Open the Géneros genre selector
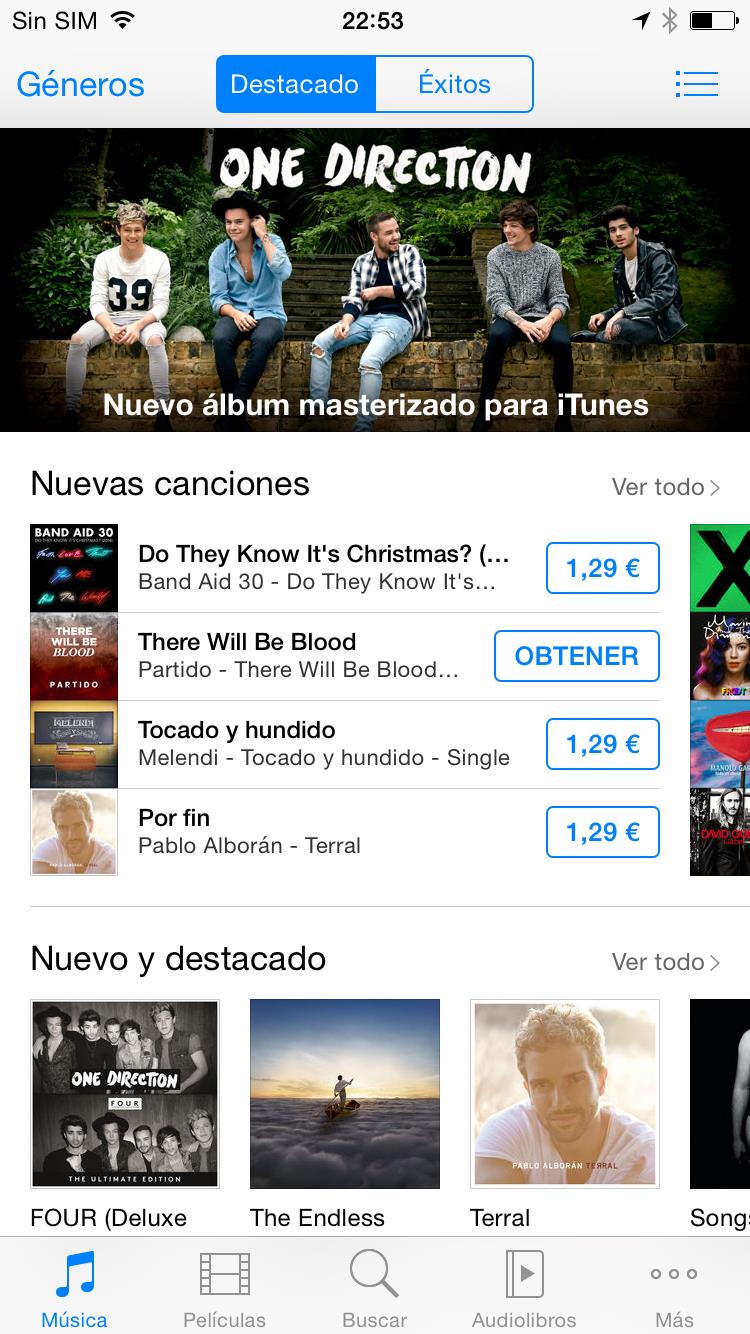750x1334 pixels. tap(81, 85)
